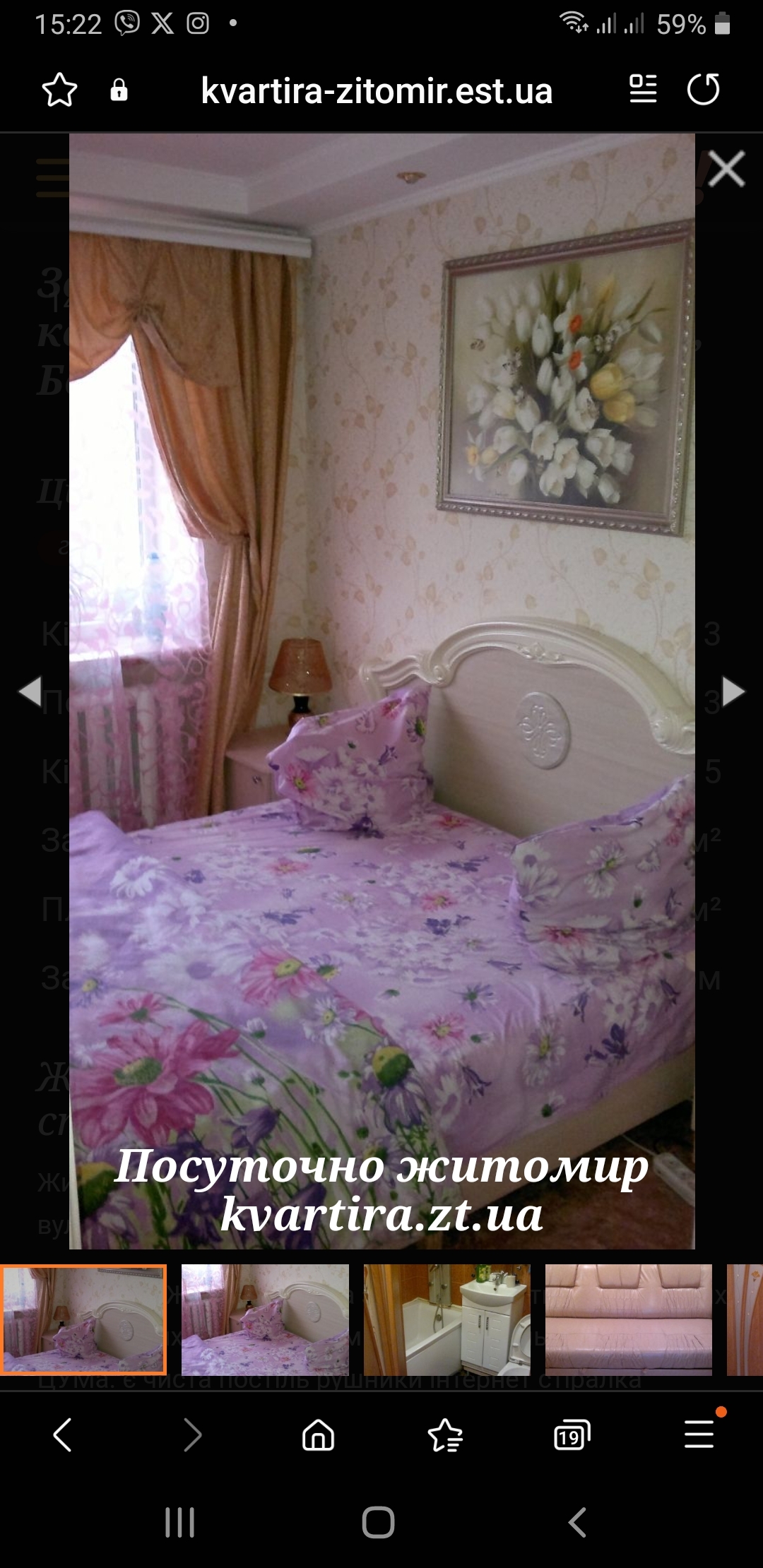
Task: Go to browser home page
Action: (x=318, y=1435)
